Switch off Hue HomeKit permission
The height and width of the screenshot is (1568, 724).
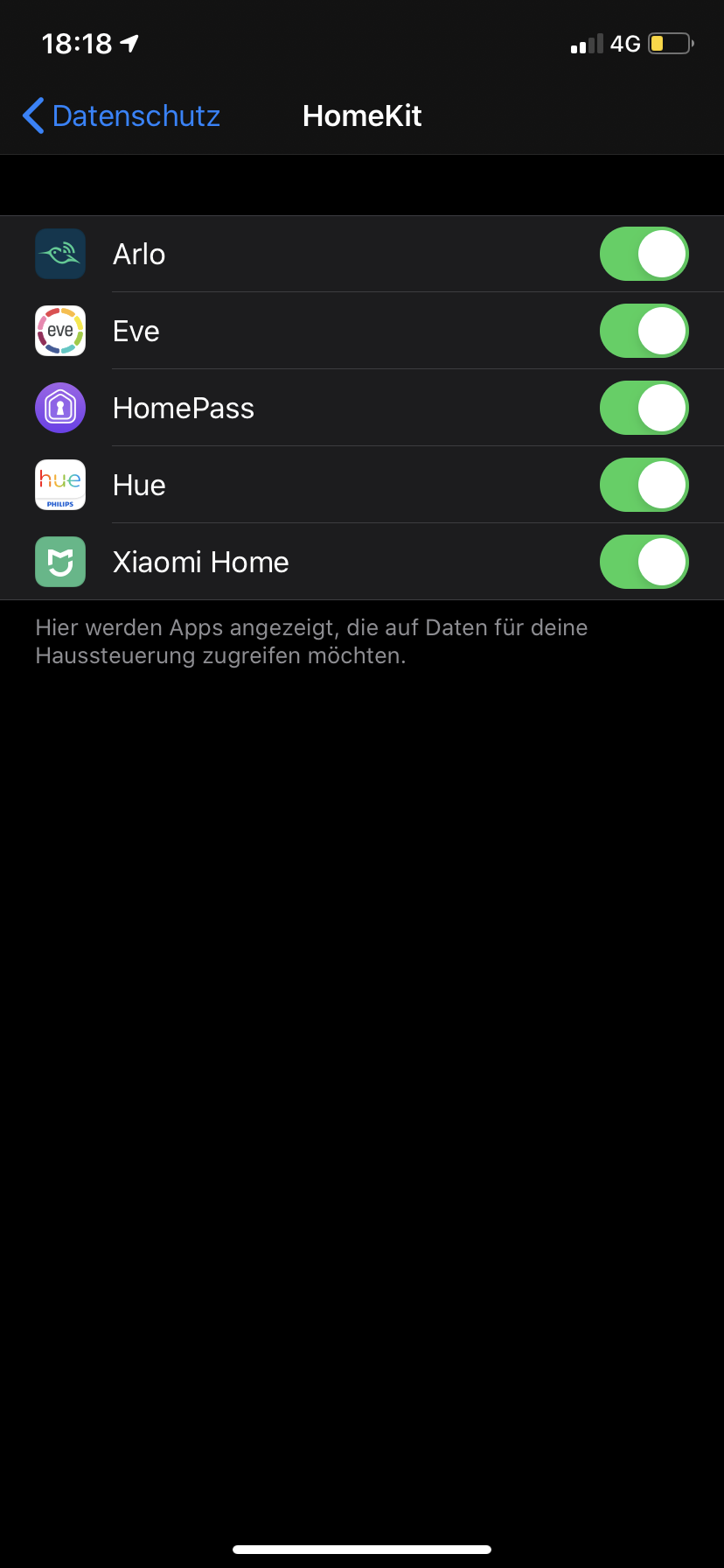click(644, 485)
